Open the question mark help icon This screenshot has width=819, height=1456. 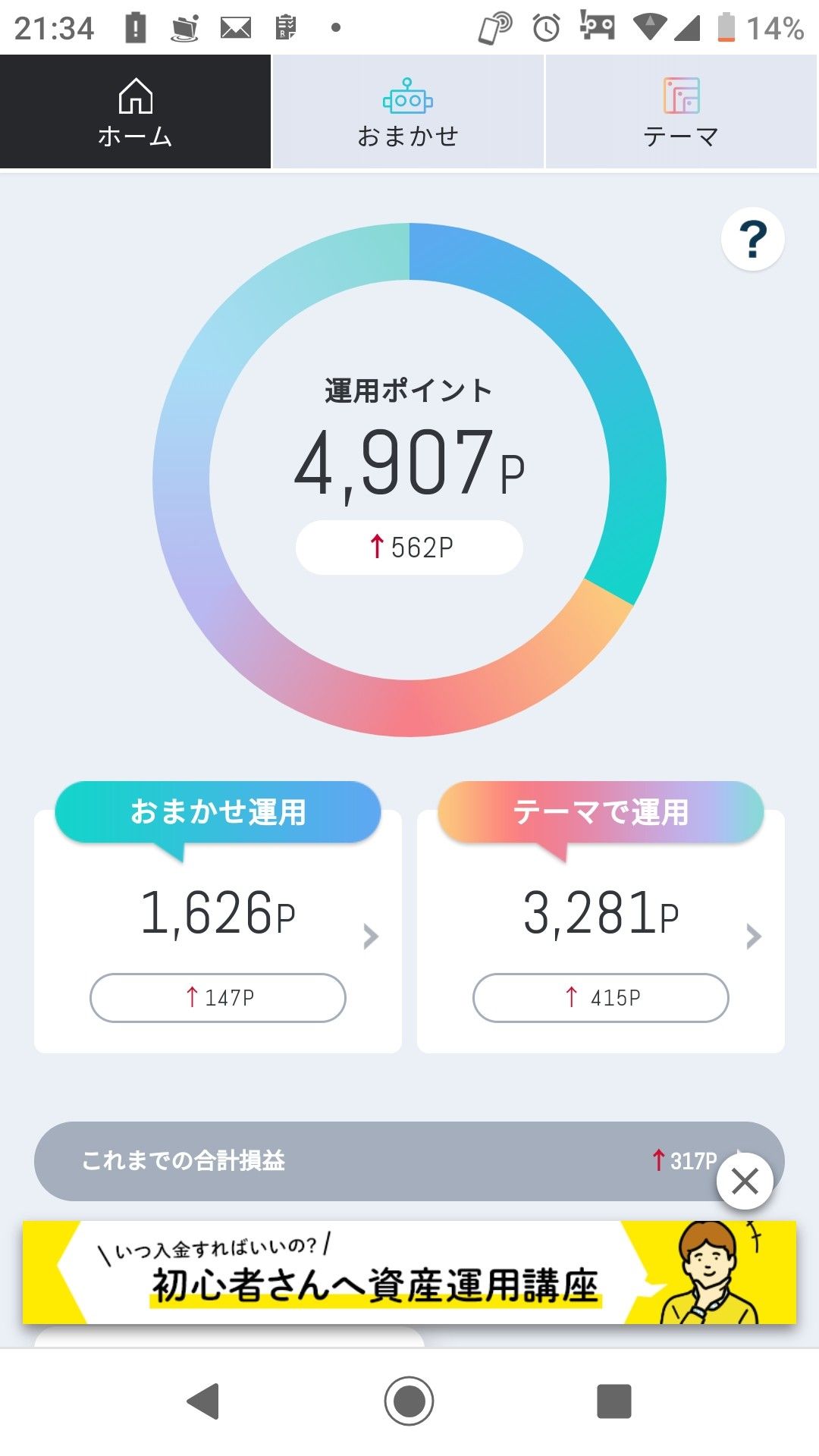click(x=752, y=239)
